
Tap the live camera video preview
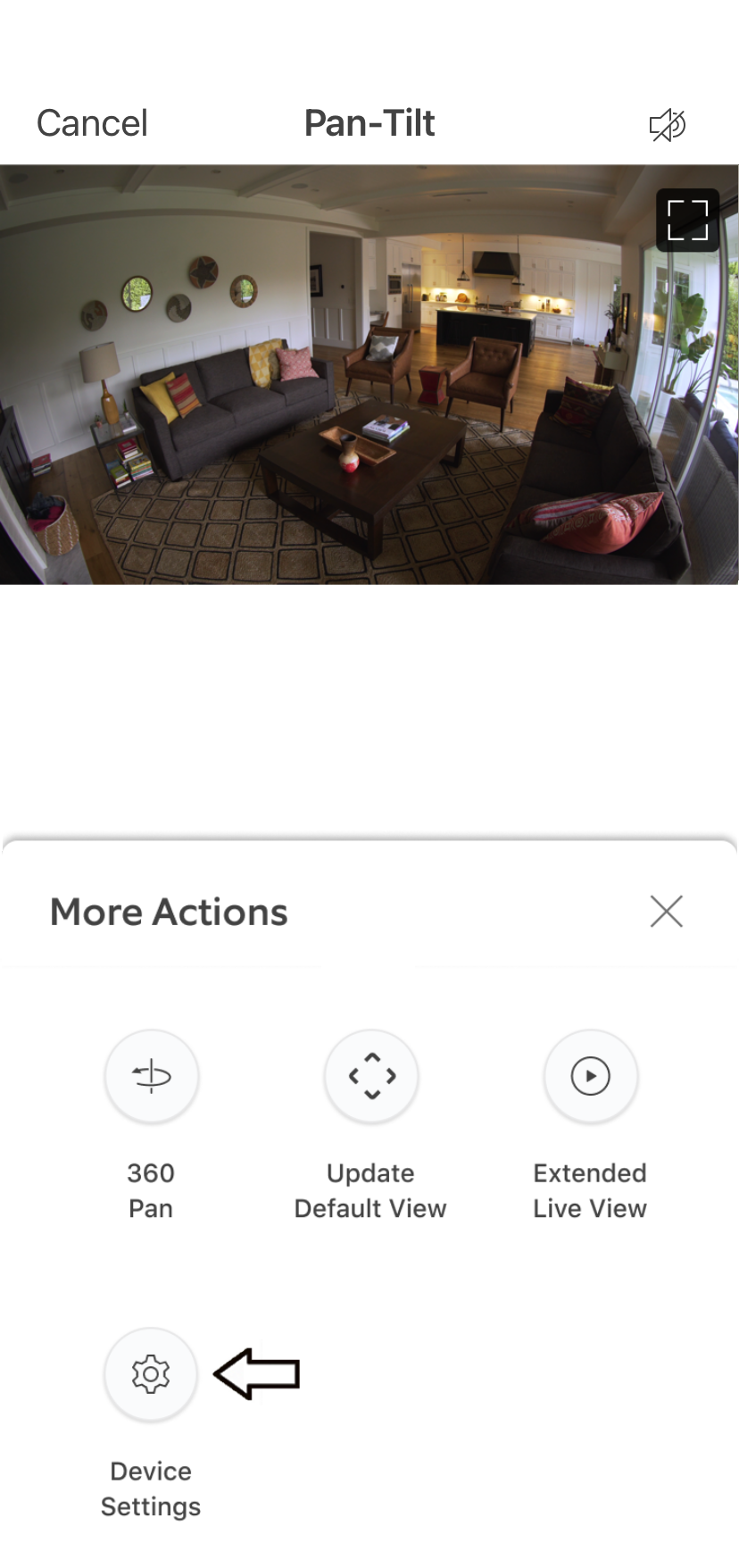click(369, 373)
